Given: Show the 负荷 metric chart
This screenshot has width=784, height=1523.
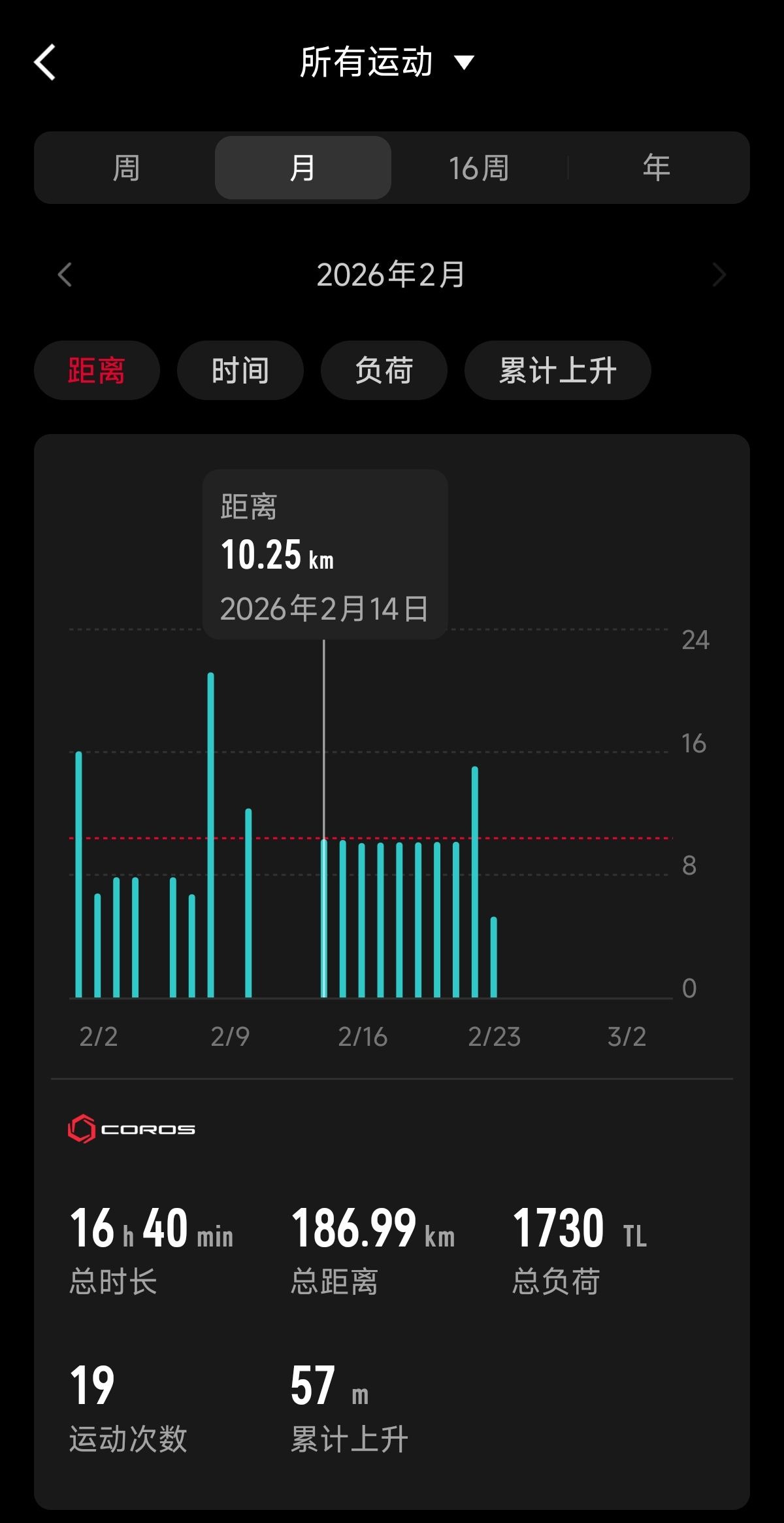Looking at the screenshot, I should point(384,370).
